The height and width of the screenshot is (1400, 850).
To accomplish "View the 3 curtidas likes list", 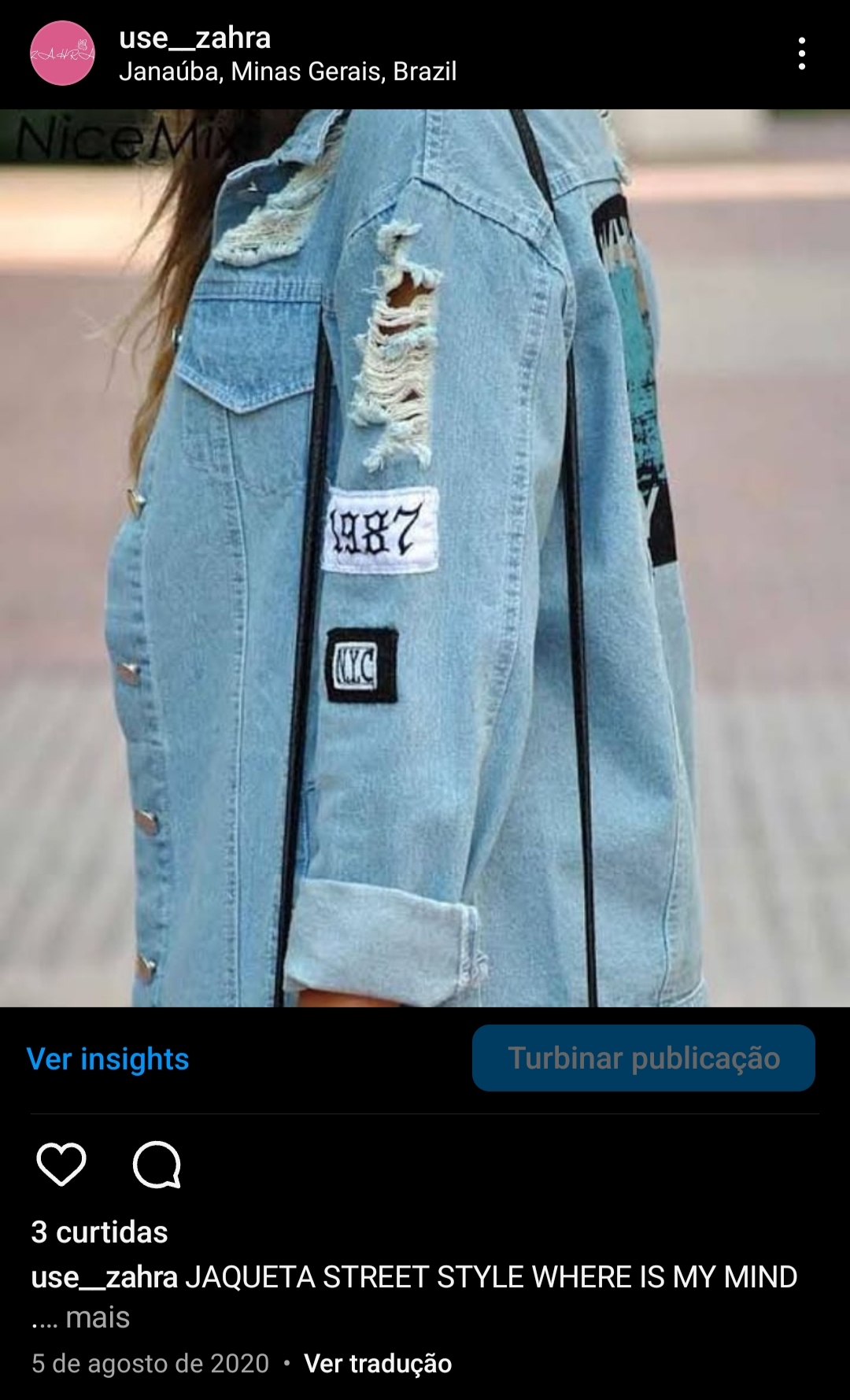I will click(x=99, y=1232).
